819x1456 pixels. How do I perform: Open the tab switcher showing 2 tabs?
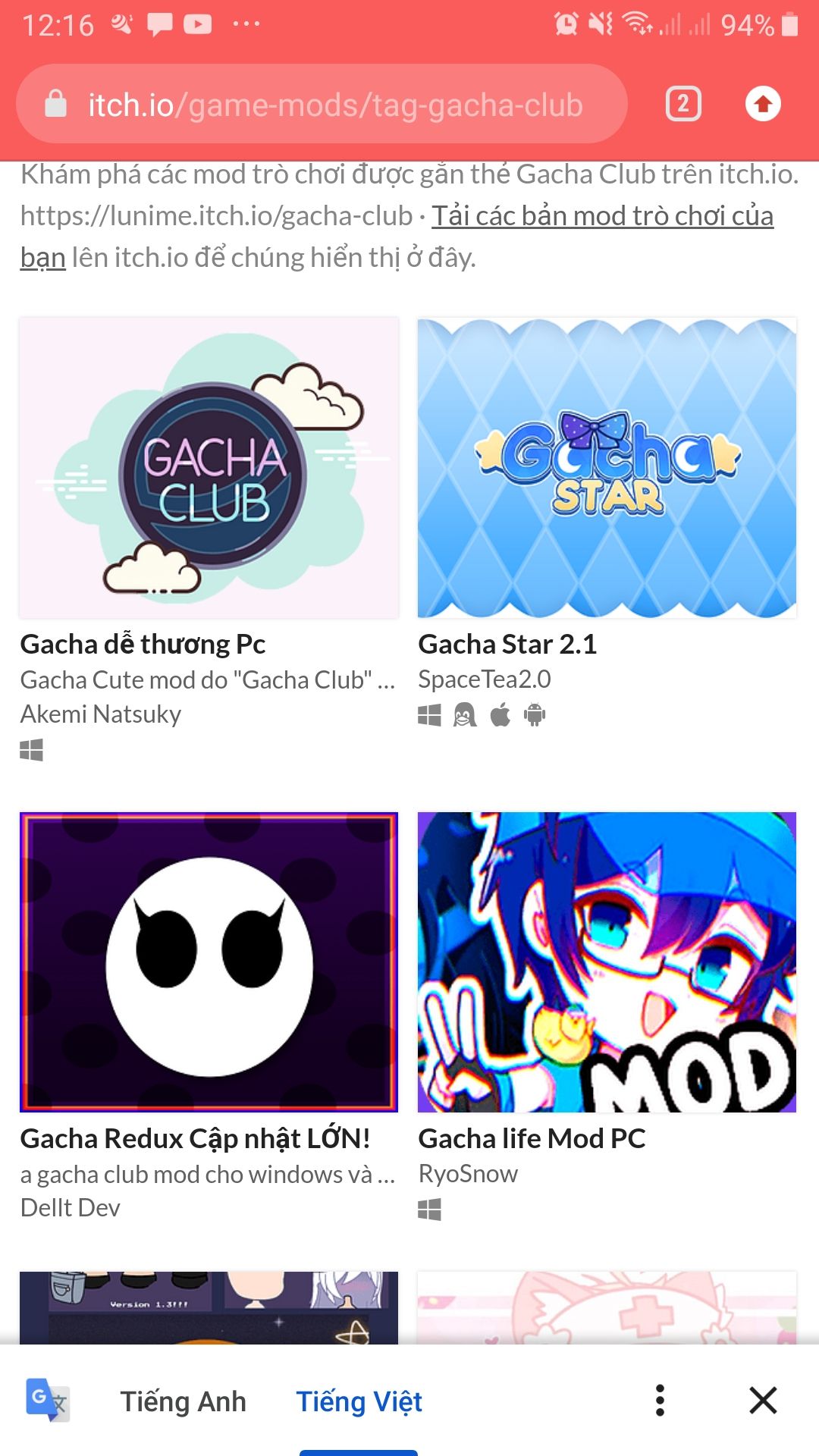(682, 104)
